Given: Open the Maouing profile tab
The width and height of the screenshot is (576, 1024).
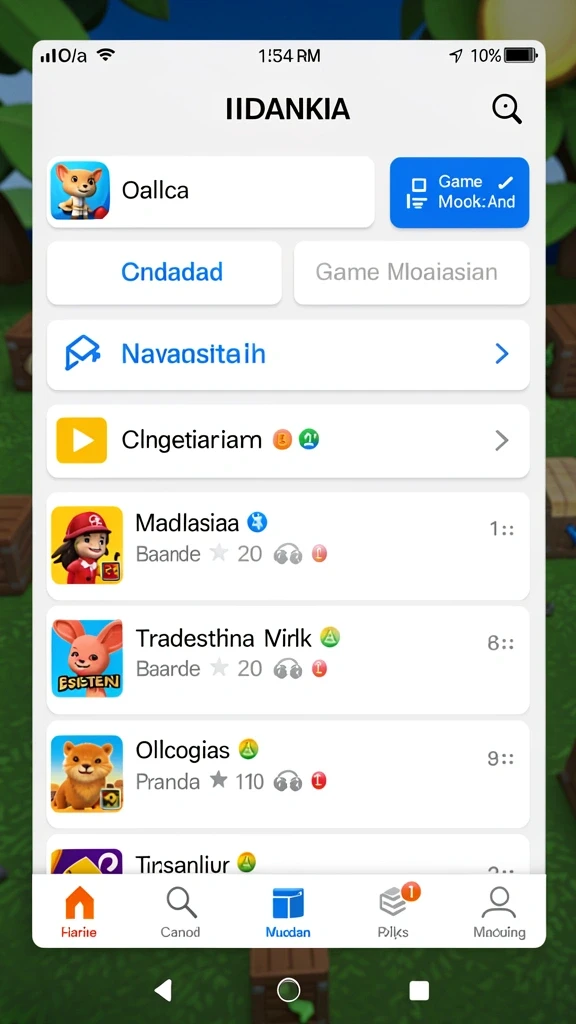Looking at the screenshot, I should [x=499, y=912].
